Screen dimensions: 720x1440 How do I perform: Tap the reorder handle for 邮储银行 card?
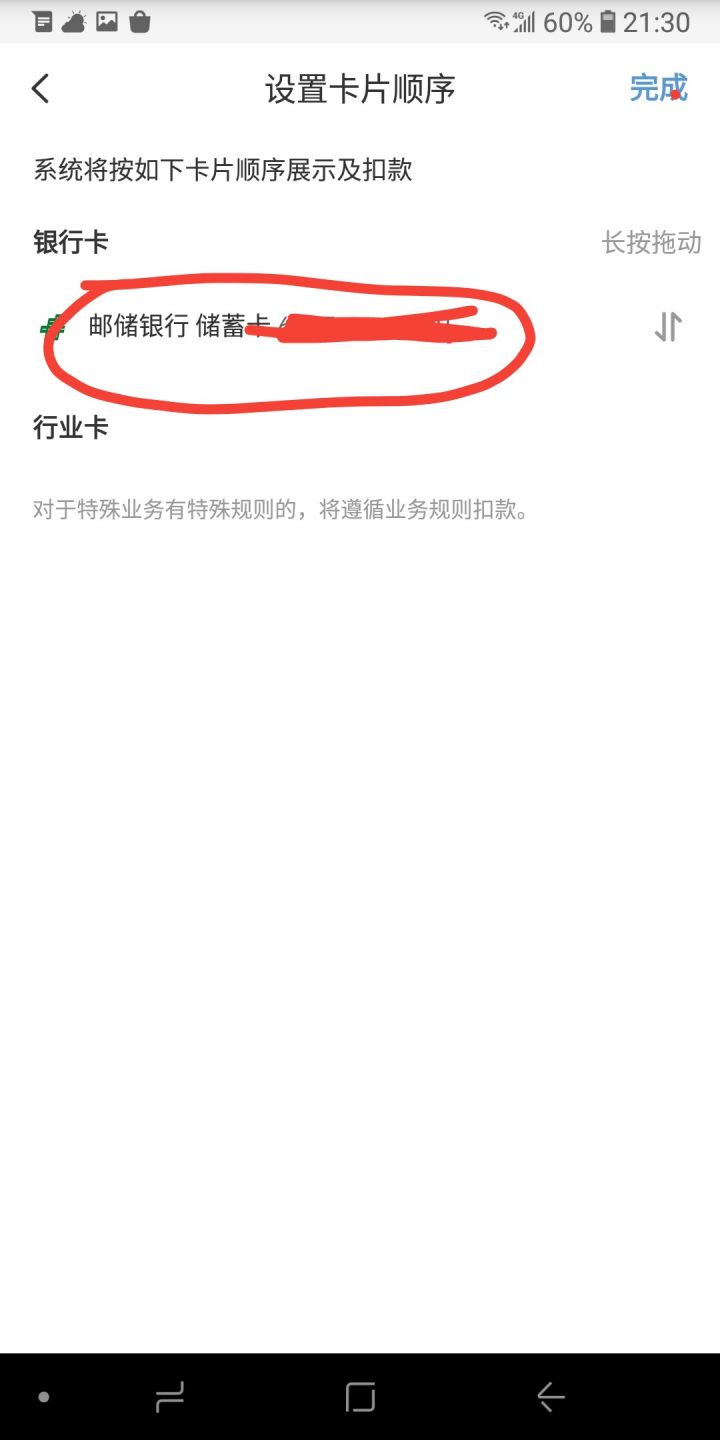(x=668, y=327)
